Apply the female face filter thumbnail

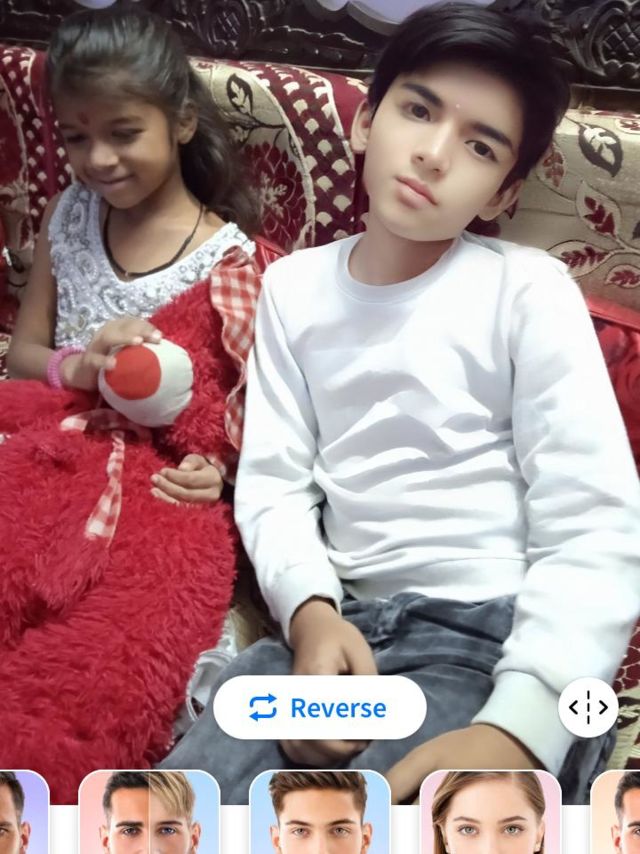[489, 812]
